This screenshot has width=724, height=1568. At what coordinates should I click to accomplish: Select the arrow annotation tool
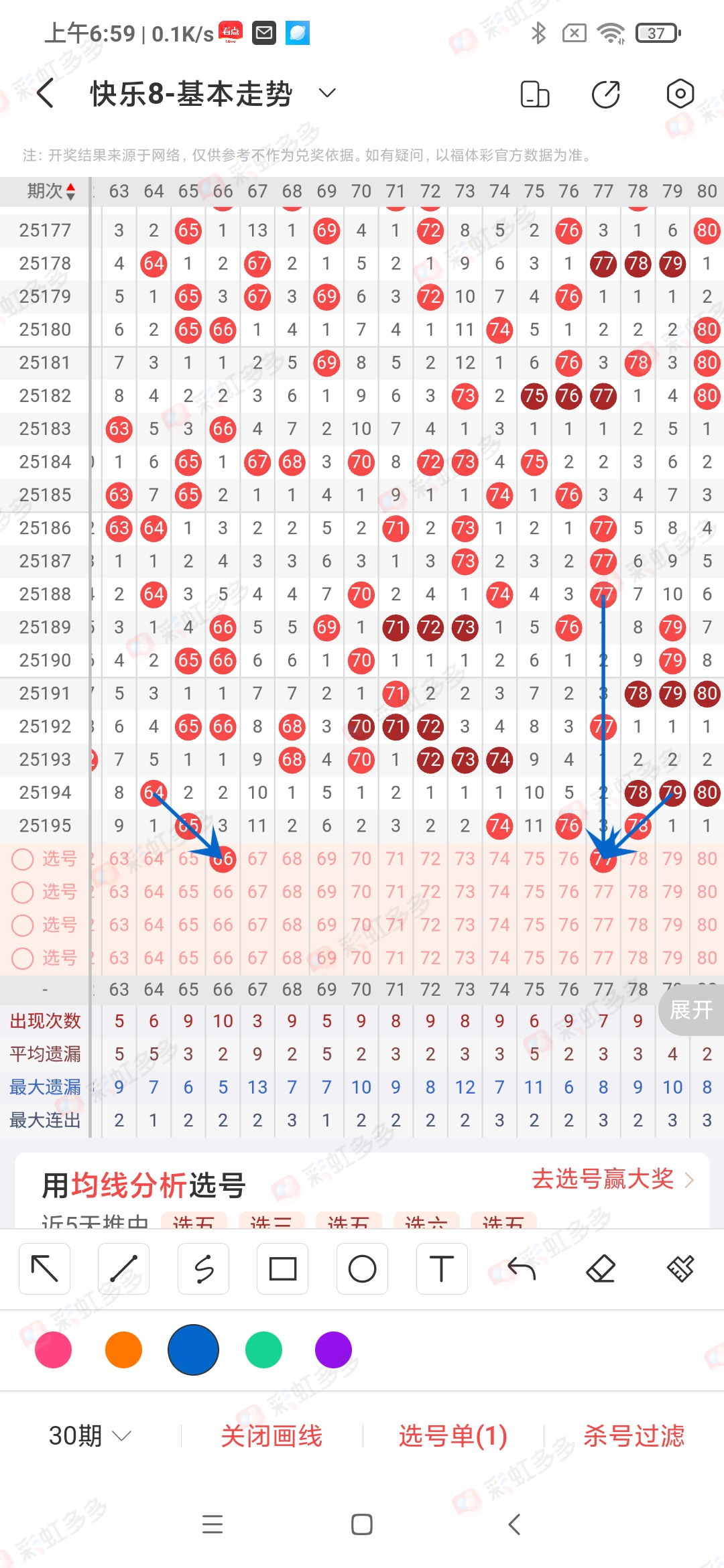[44, 1268]
